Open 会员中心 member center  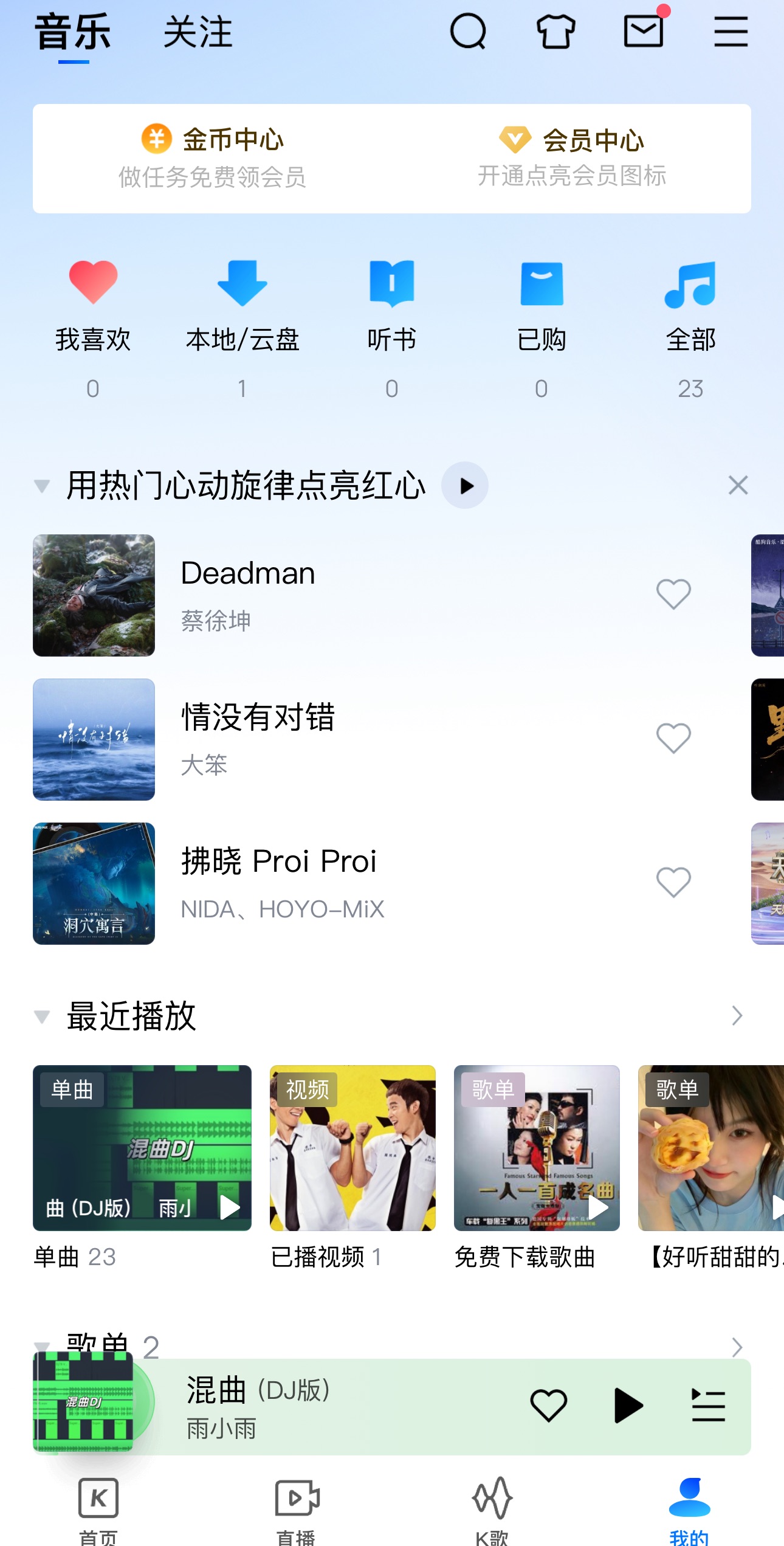pyautogui.click(x=571, y=158)
